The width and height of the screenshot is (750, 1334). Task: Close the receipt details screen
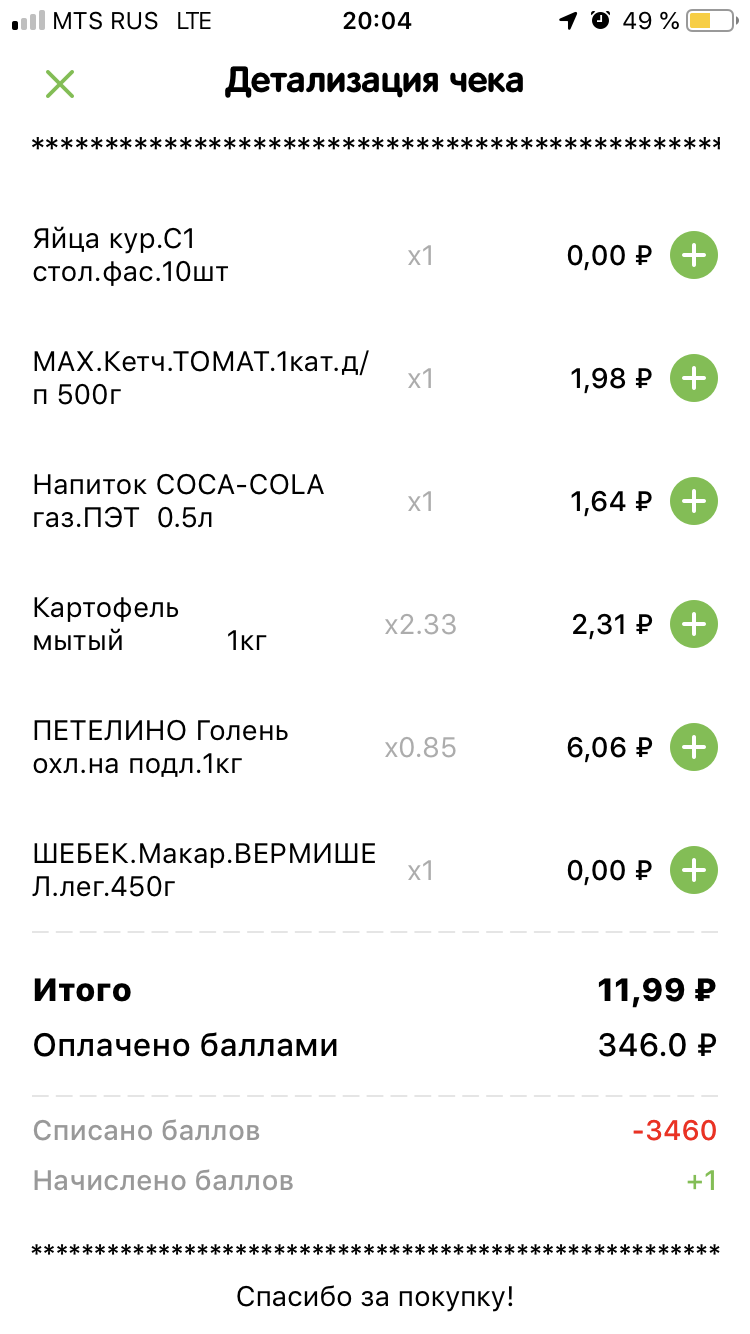[60, 83]
